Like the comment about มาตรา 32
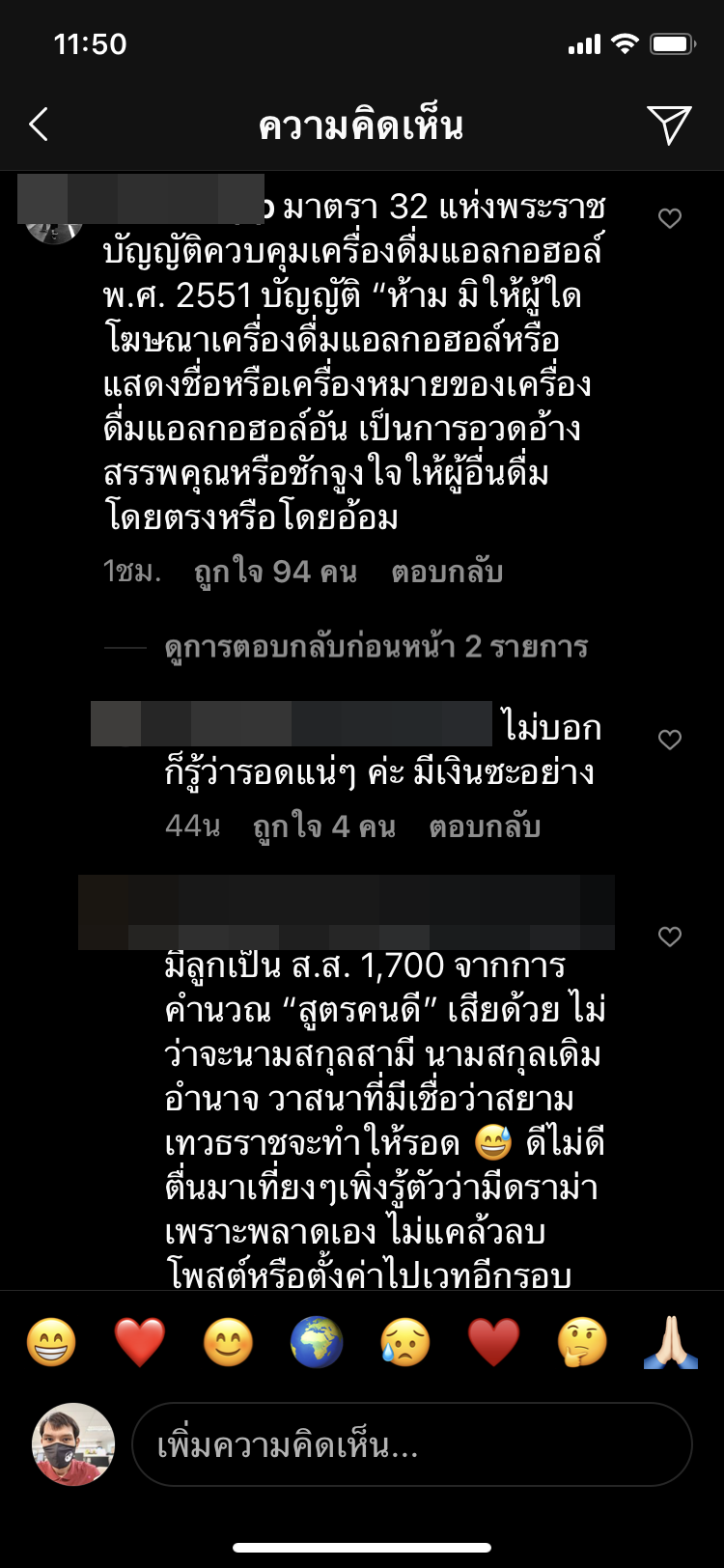The height and width of the screenshot is (1568, 724). pos(670,218)
